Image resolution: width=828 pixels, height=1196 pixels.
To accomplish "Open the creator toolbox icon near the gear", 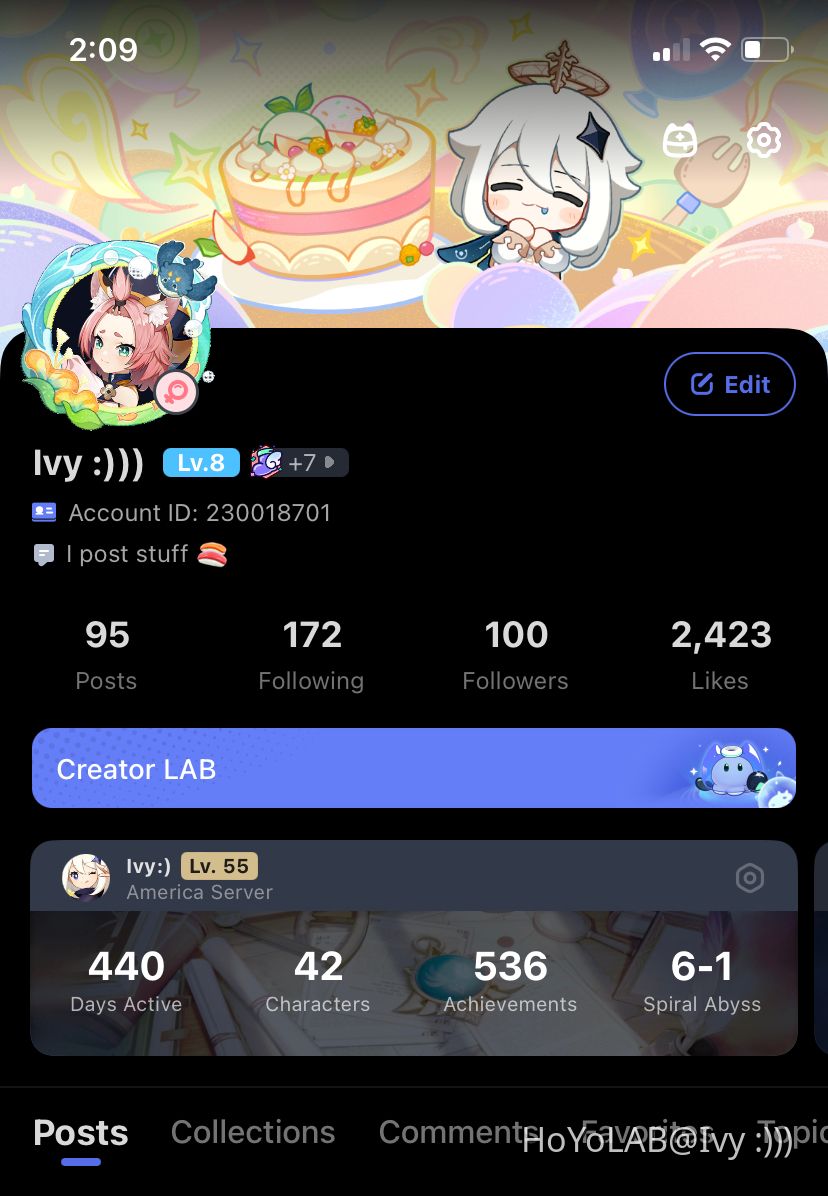I will tap(680, 141).
